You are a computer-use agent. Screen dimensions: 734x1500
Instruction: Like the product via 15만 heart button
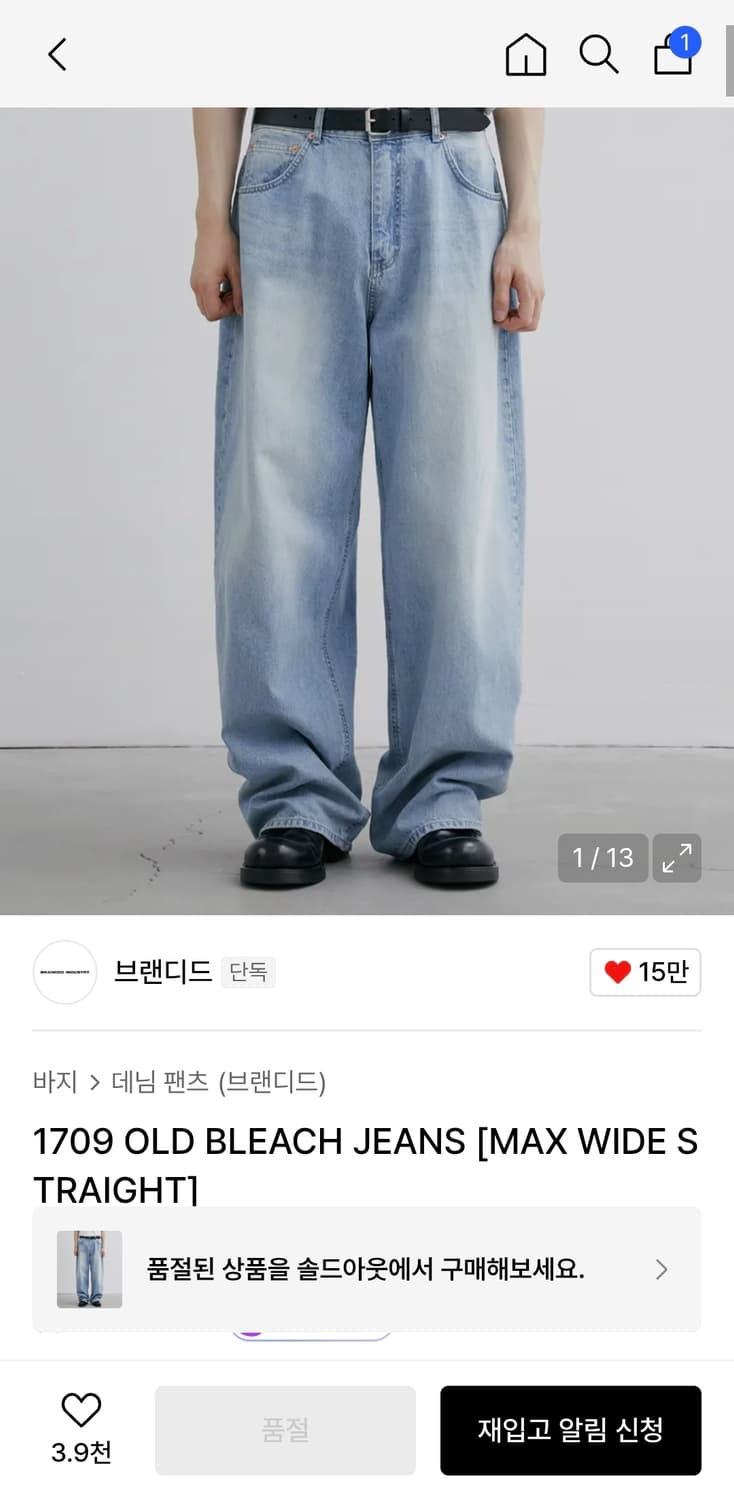point(645,972)
